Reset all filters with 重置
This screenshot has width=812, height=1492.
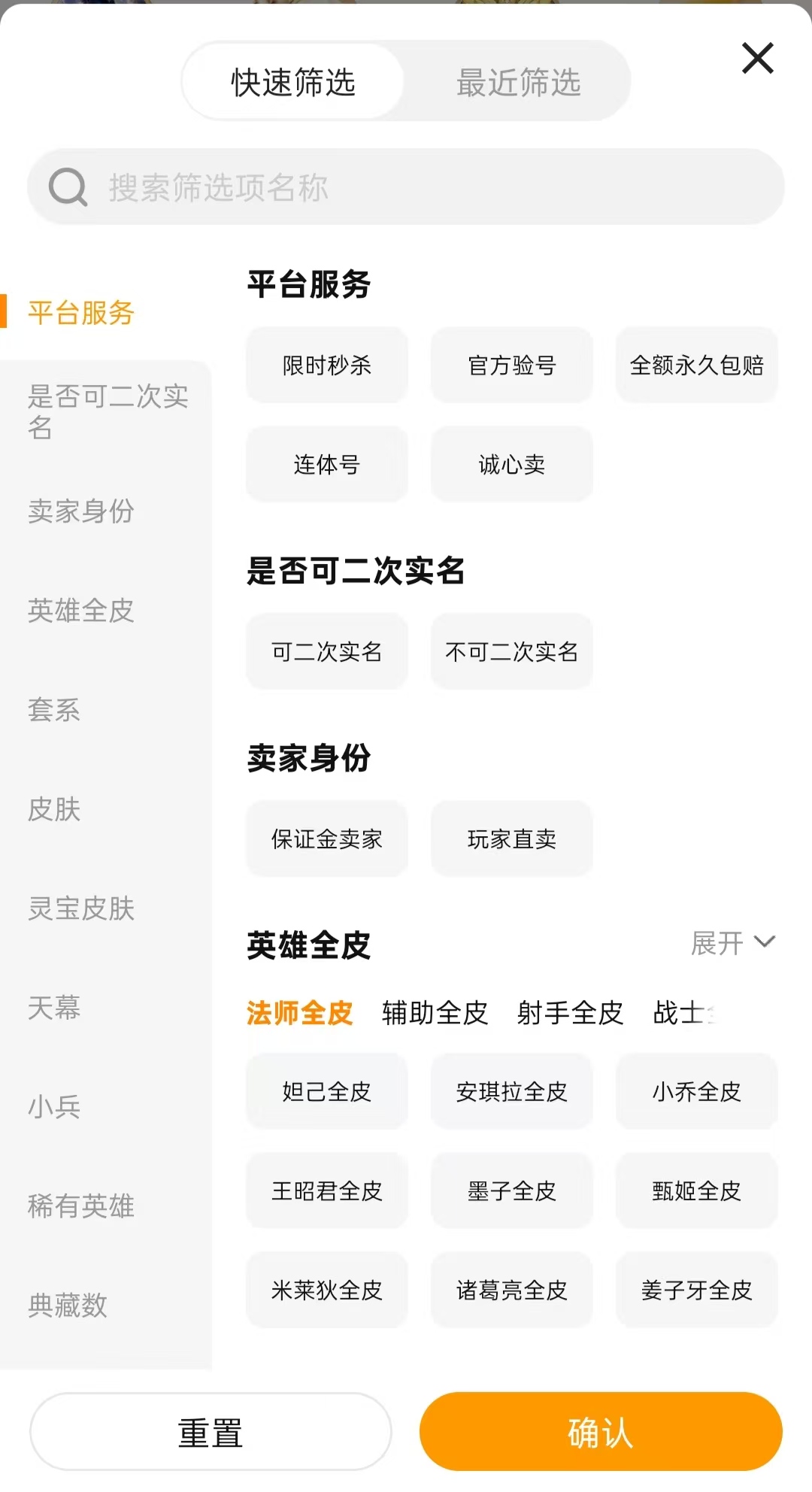pyautogui.click(x=211, y=1432)
